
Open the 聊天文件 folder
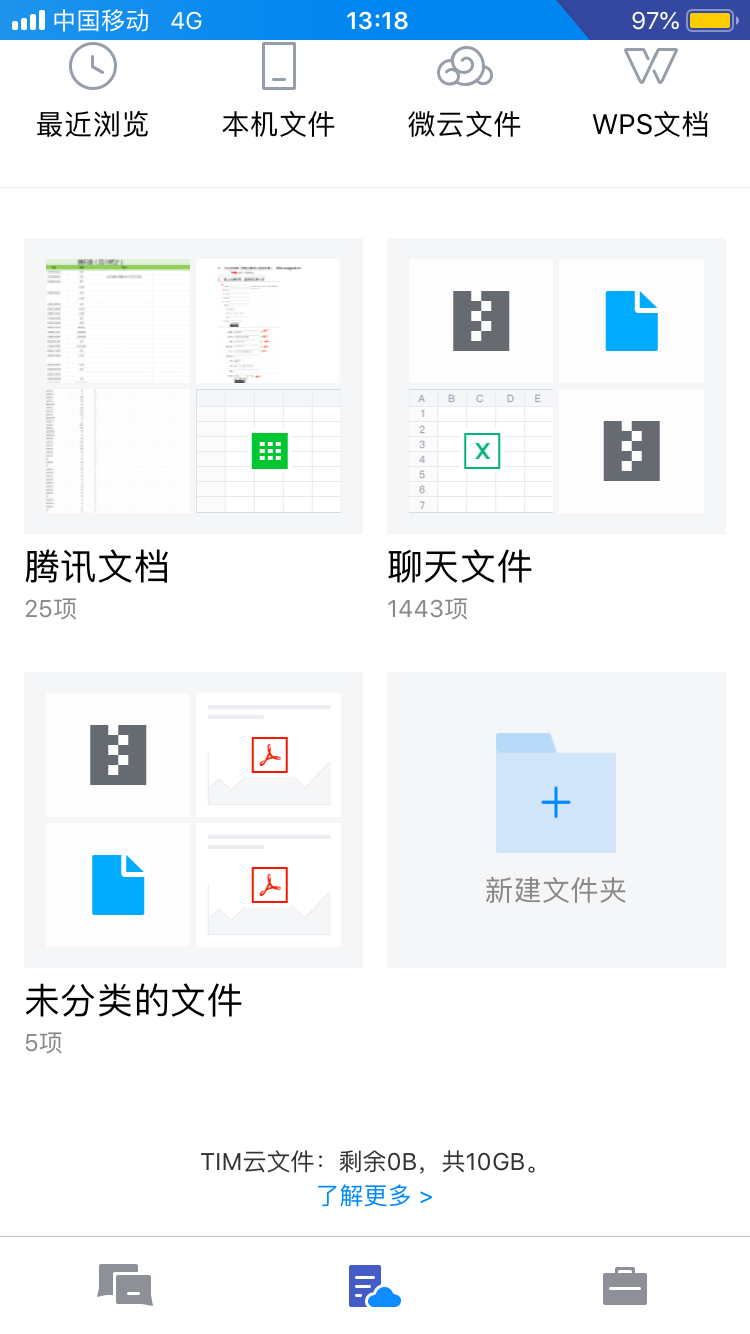(556, 386)
